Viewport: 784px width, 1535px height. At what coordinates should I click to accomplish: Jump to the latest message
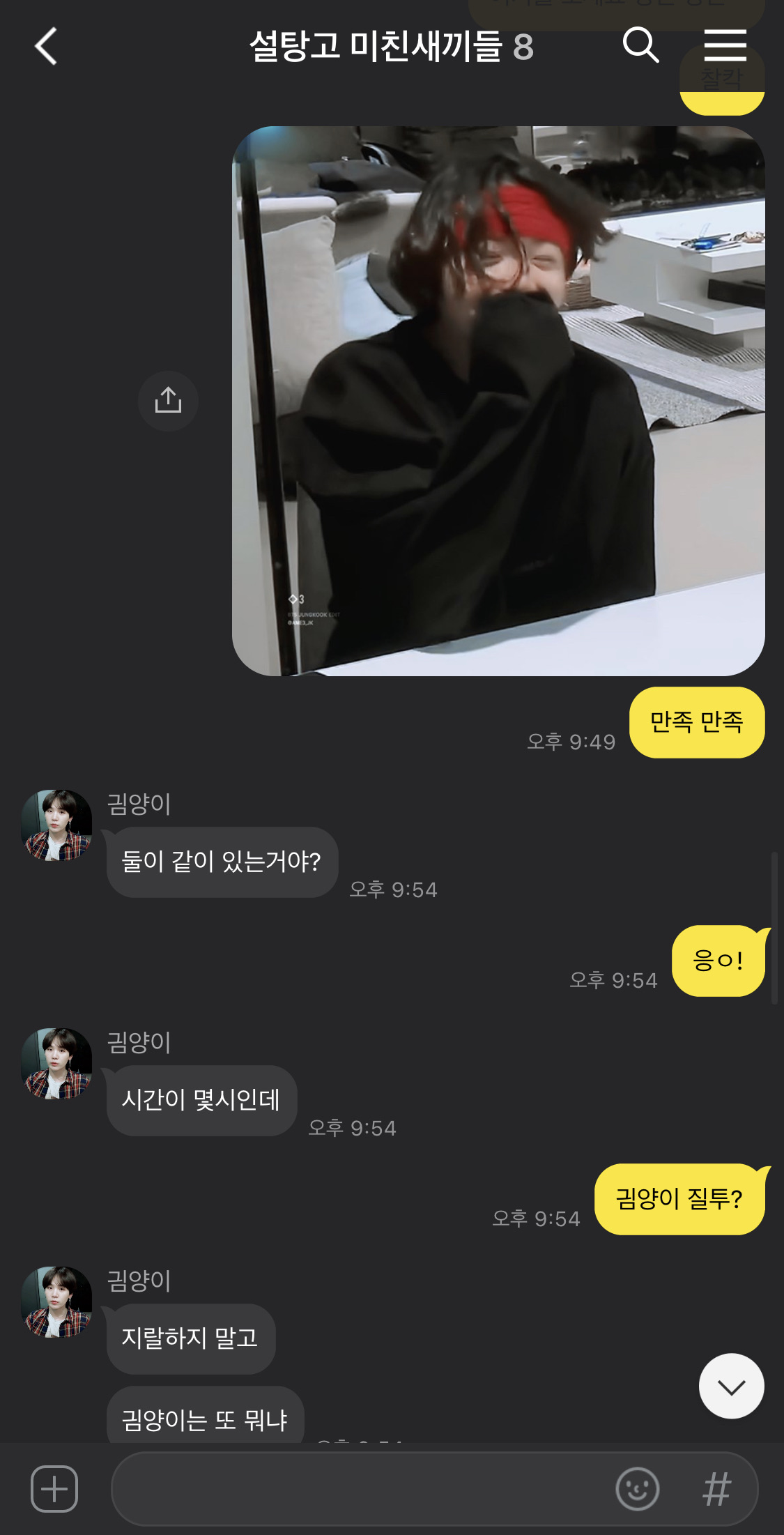click(731, 1386)
